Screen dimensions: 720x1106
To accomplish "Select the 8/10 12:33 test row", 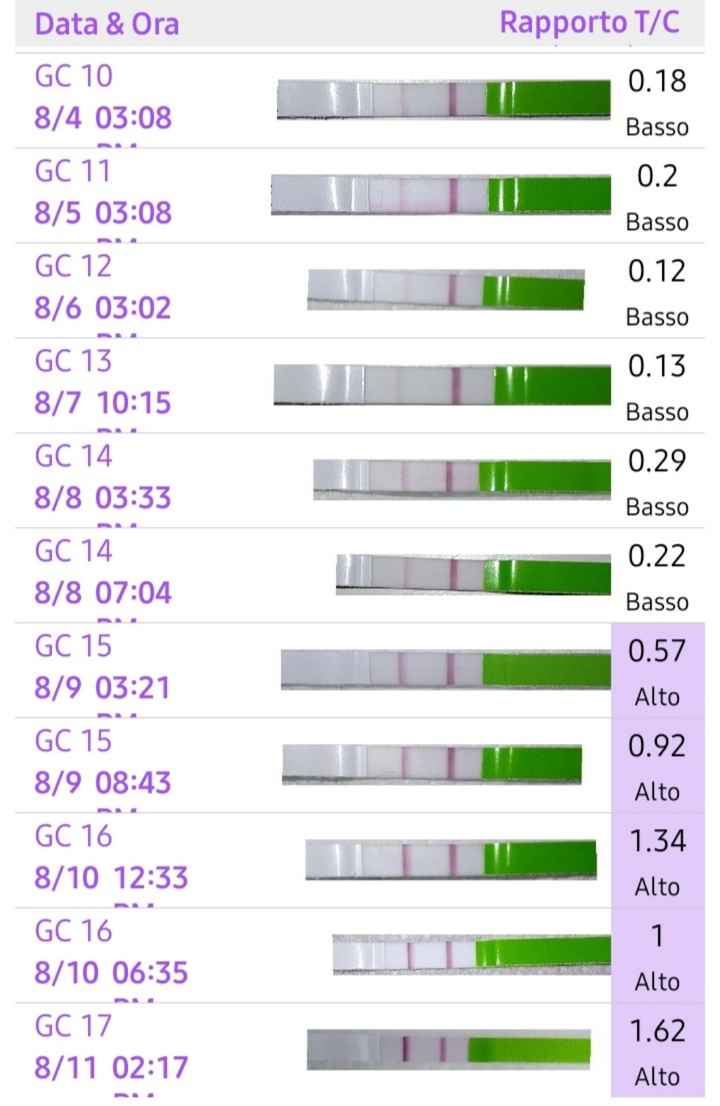I will pyautogui.click(x=360, y=860).
